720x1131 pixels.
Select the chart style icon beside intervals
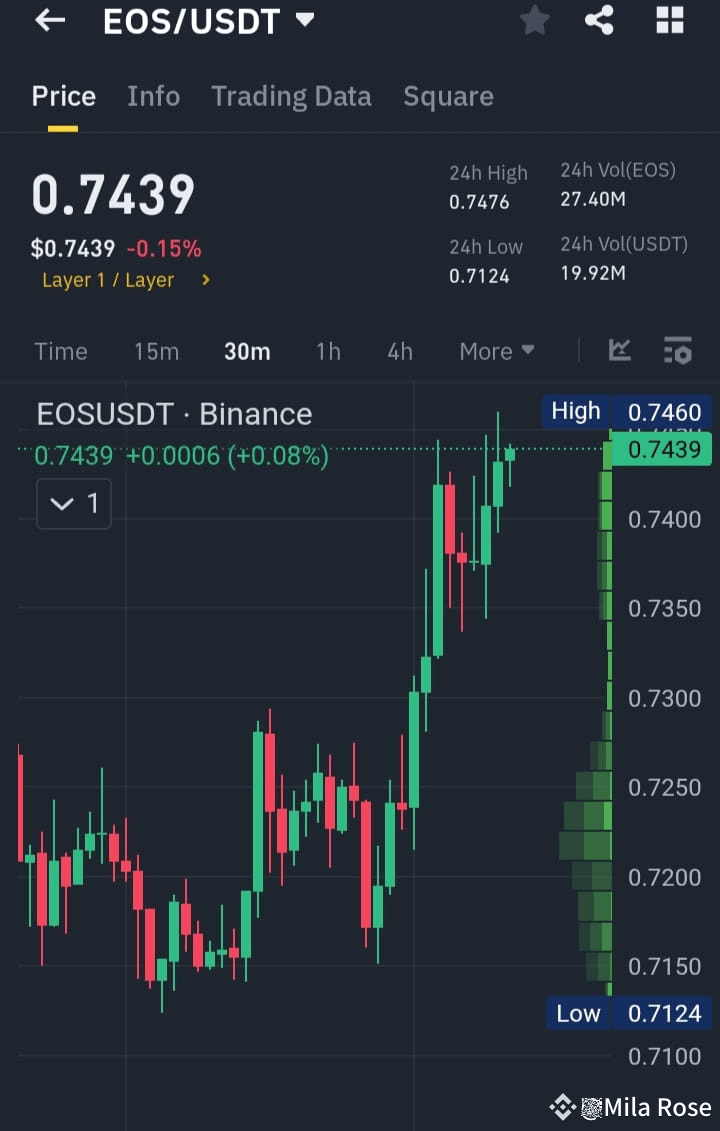619,351
